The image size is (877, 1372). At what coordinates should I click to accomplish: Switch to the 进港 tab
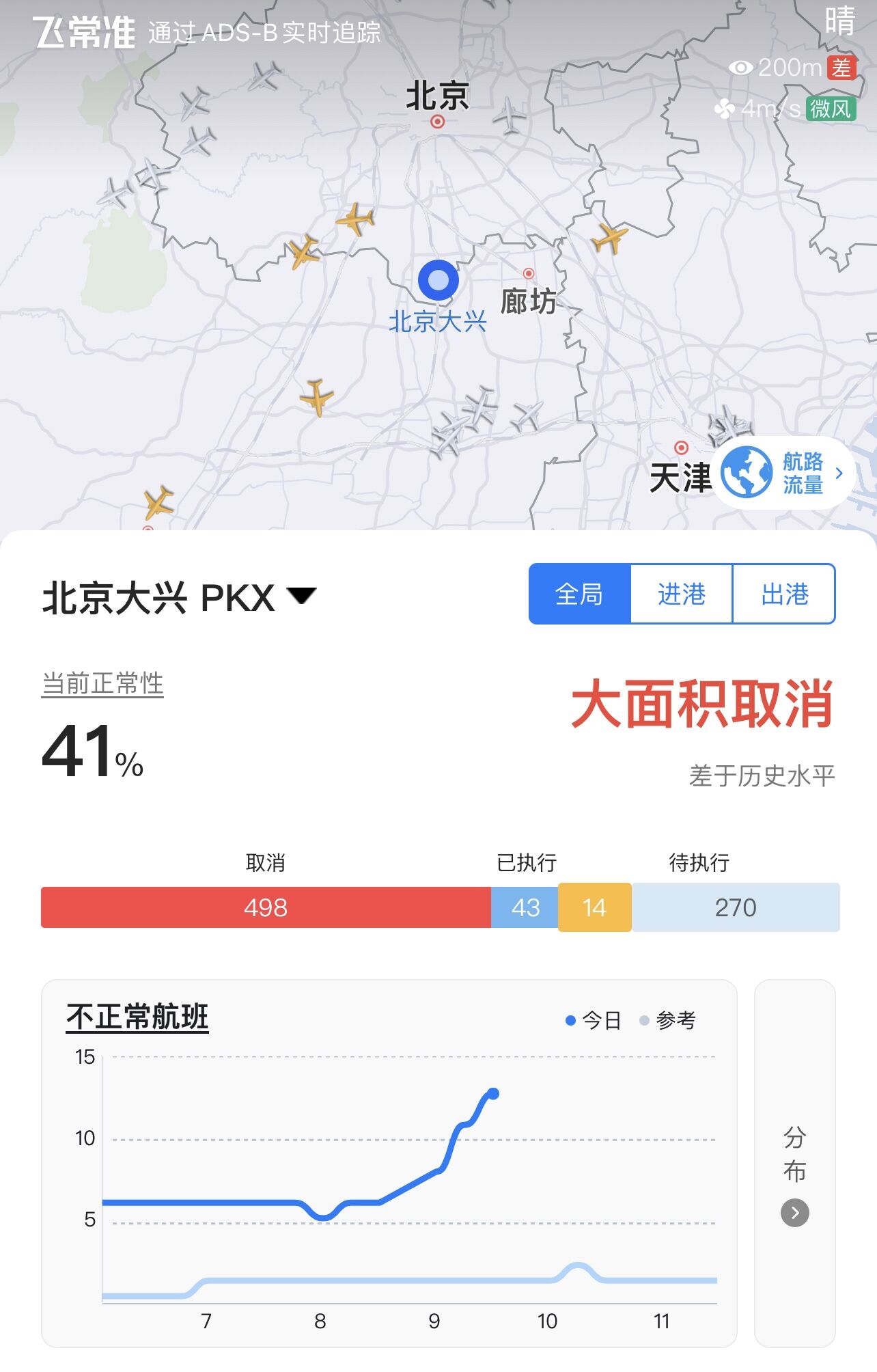pyautogui.click(x=681, y=594)
